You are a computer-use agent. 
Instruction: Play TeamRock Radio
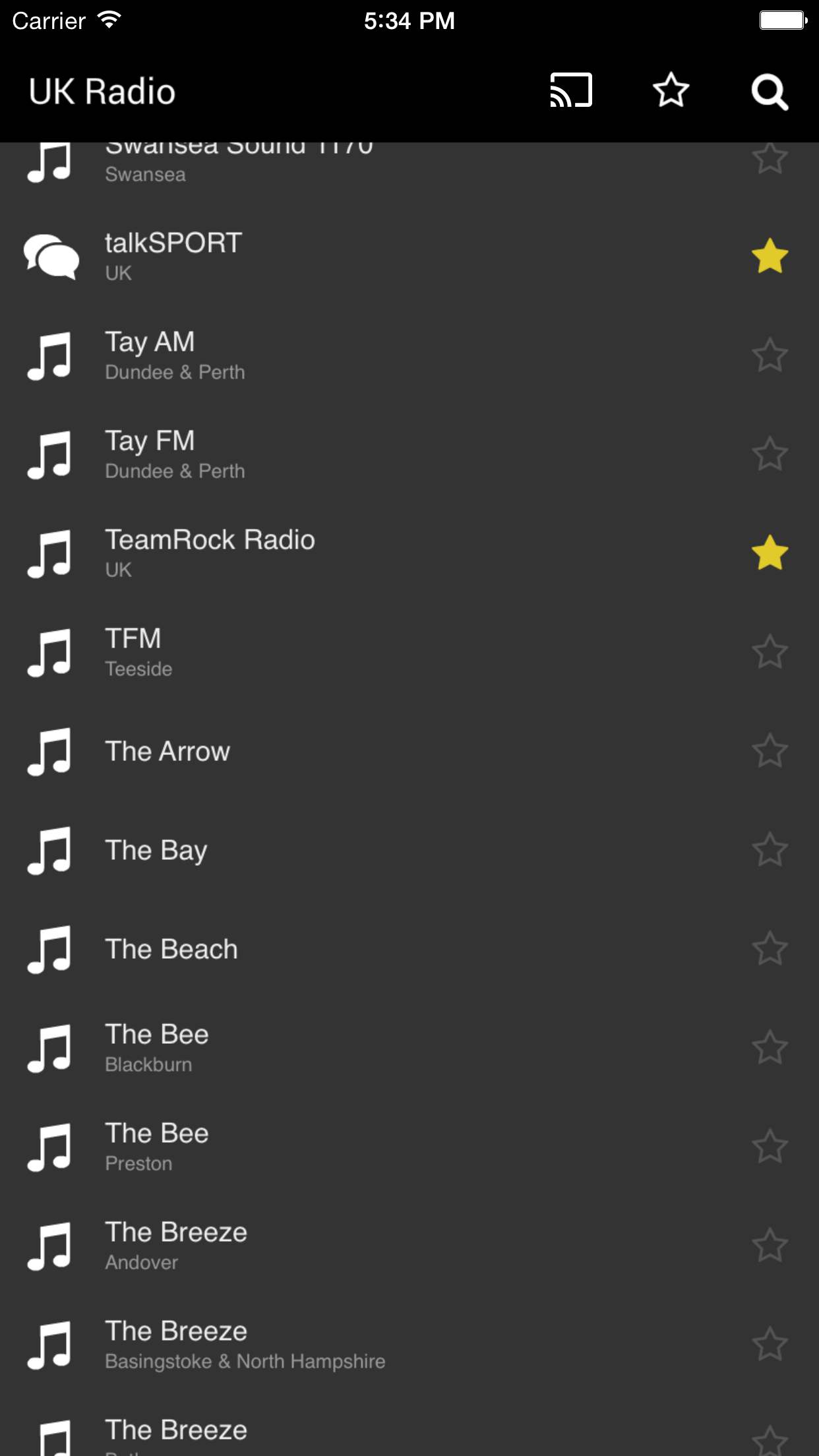coord(409,553)
